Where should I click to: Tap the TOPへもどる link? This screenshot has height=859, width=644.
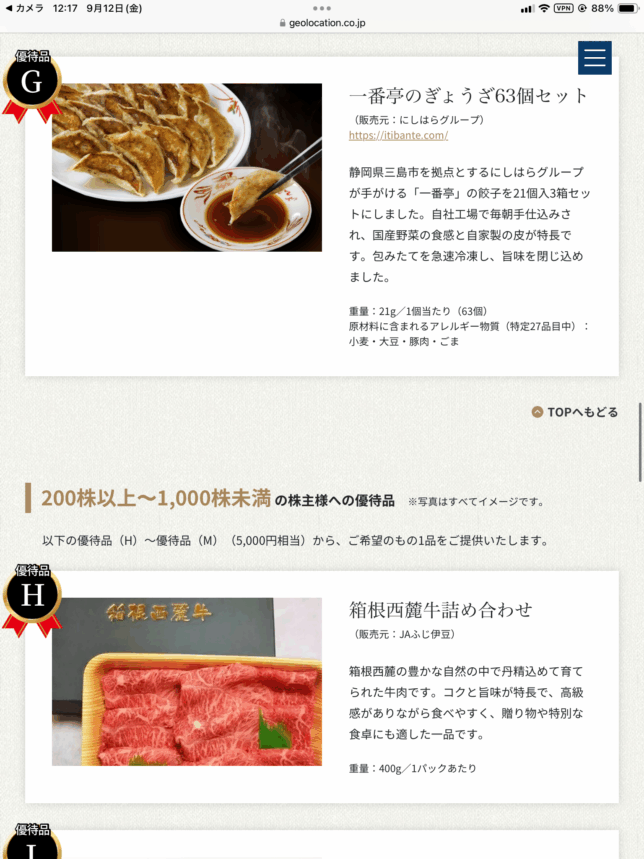click(575, 412)
